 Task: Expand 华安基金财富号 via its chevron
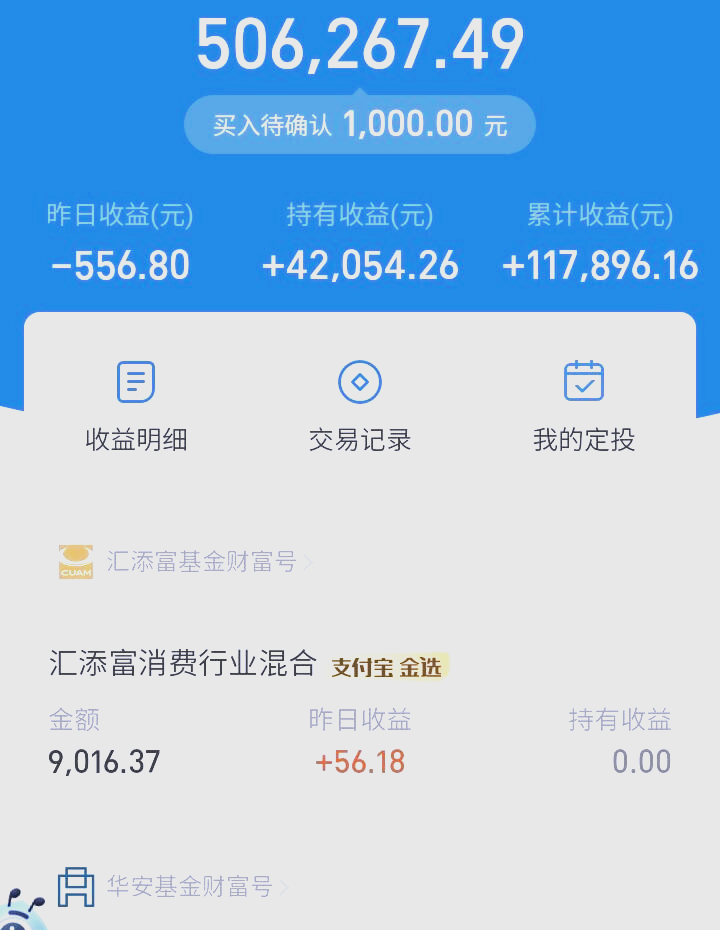tap(283, 886)
